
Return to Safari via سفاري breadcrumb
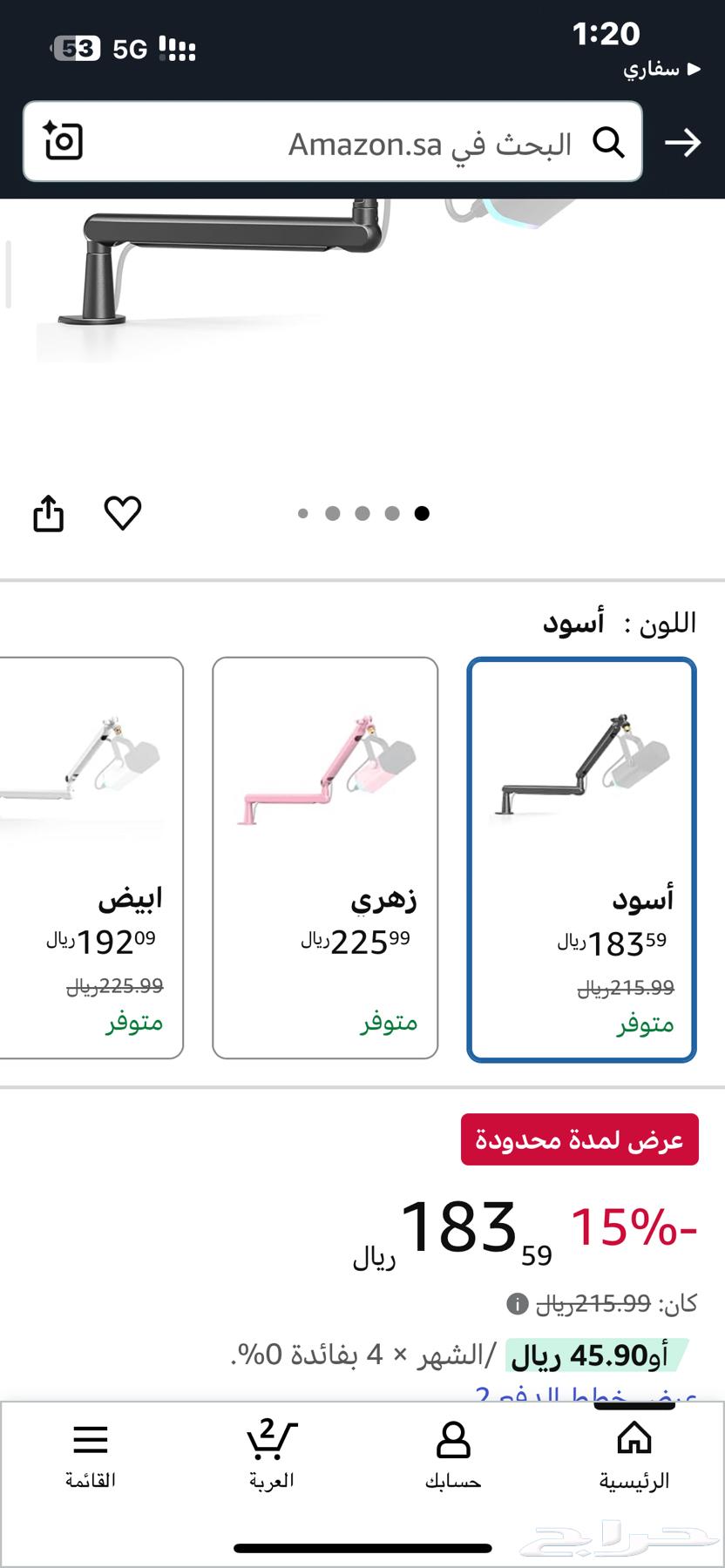click(661, 69)
